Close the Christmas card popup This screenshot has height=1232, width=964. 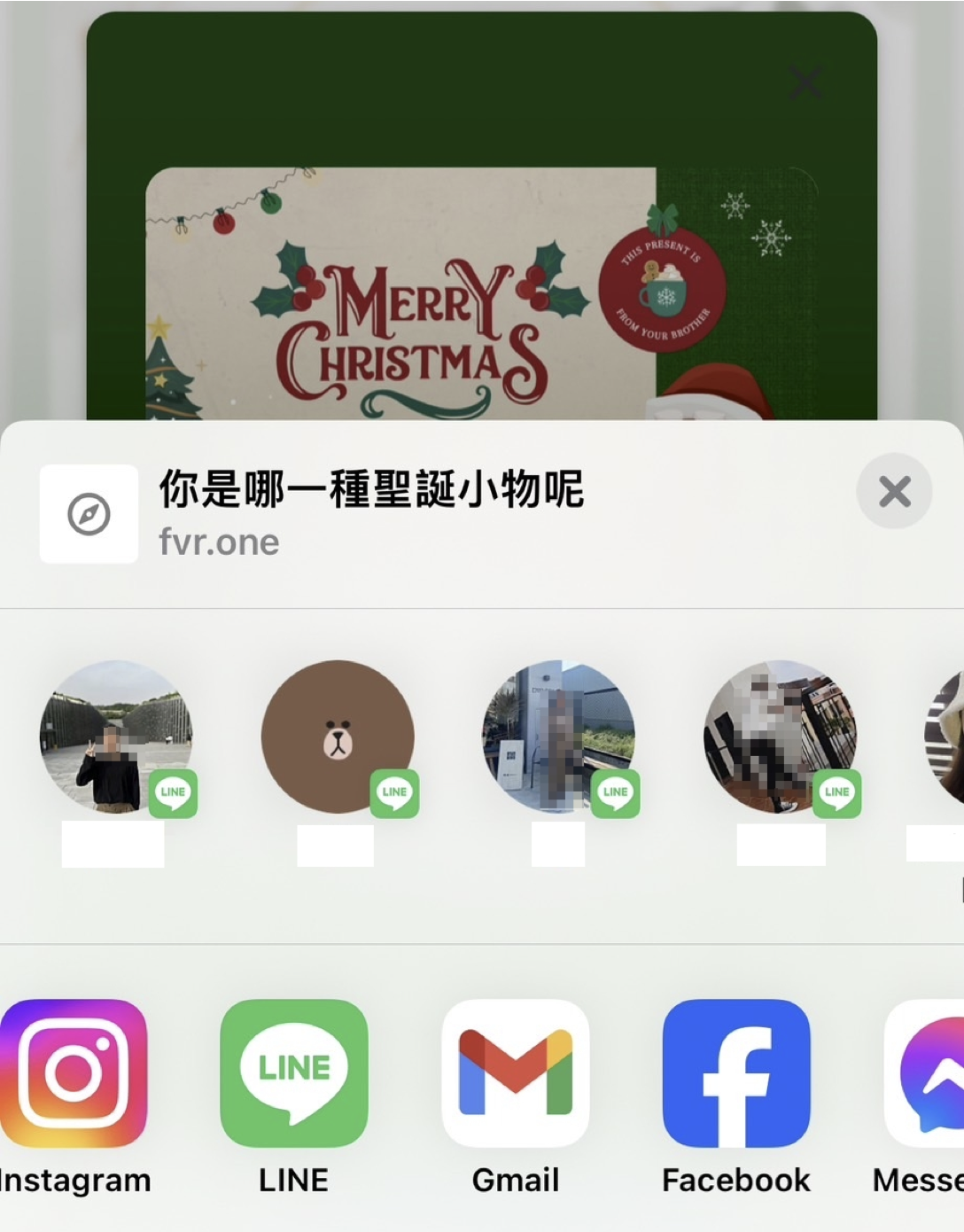coord(805,83)
